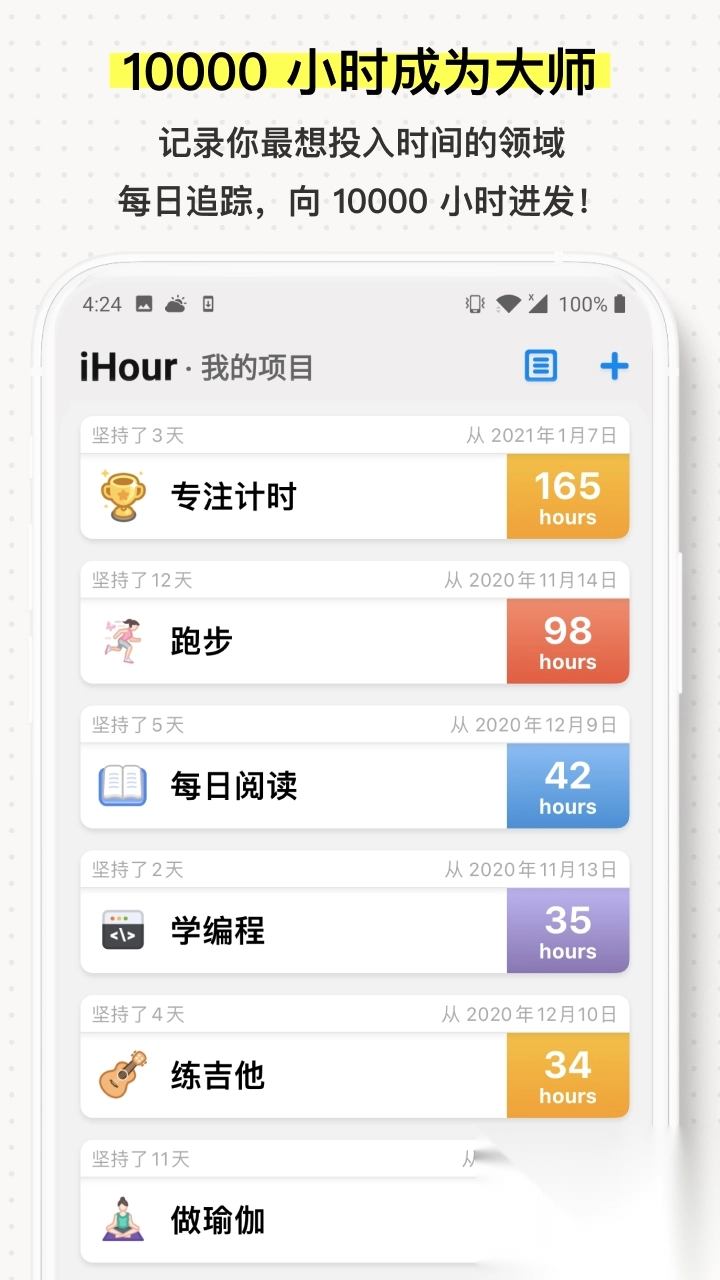Tap the weather icon near the clock
720x1280 pixels.
coord(176,304)
